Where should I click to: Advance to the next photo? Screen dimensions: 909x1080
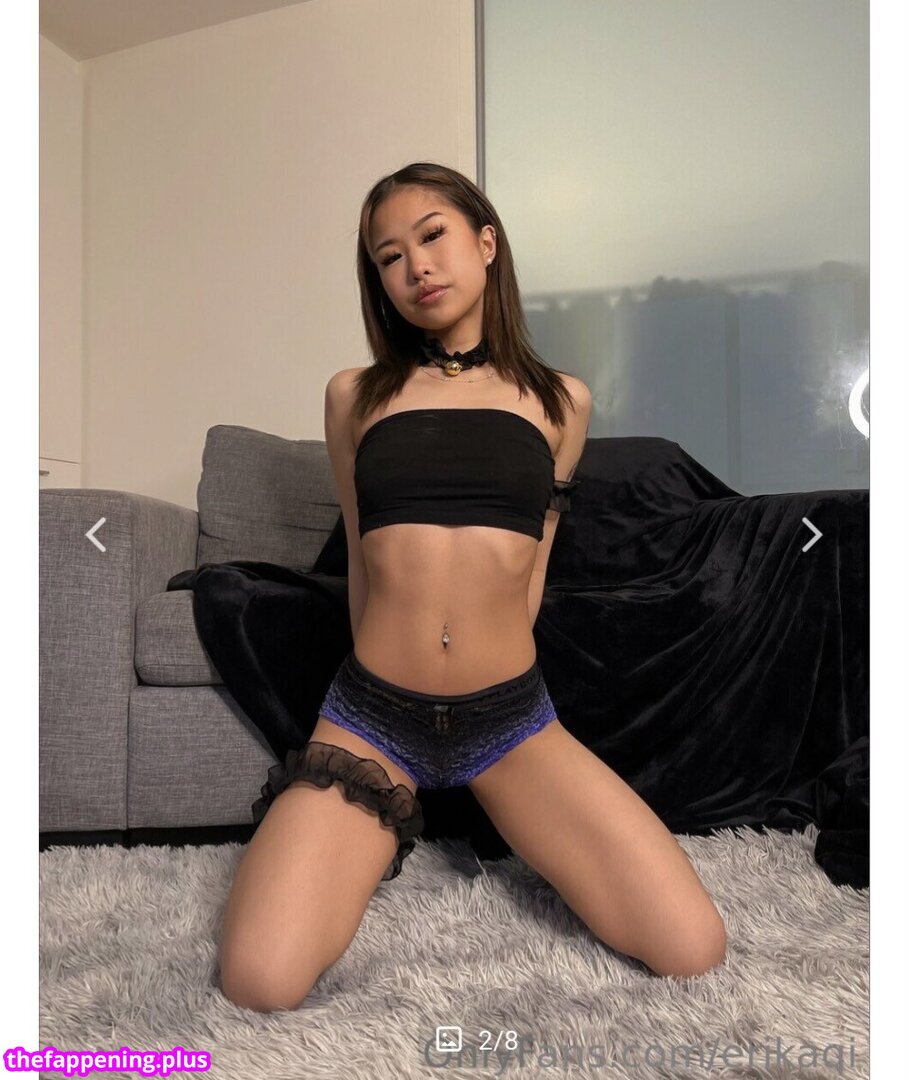pyautogui.click(x=811, y=535)
